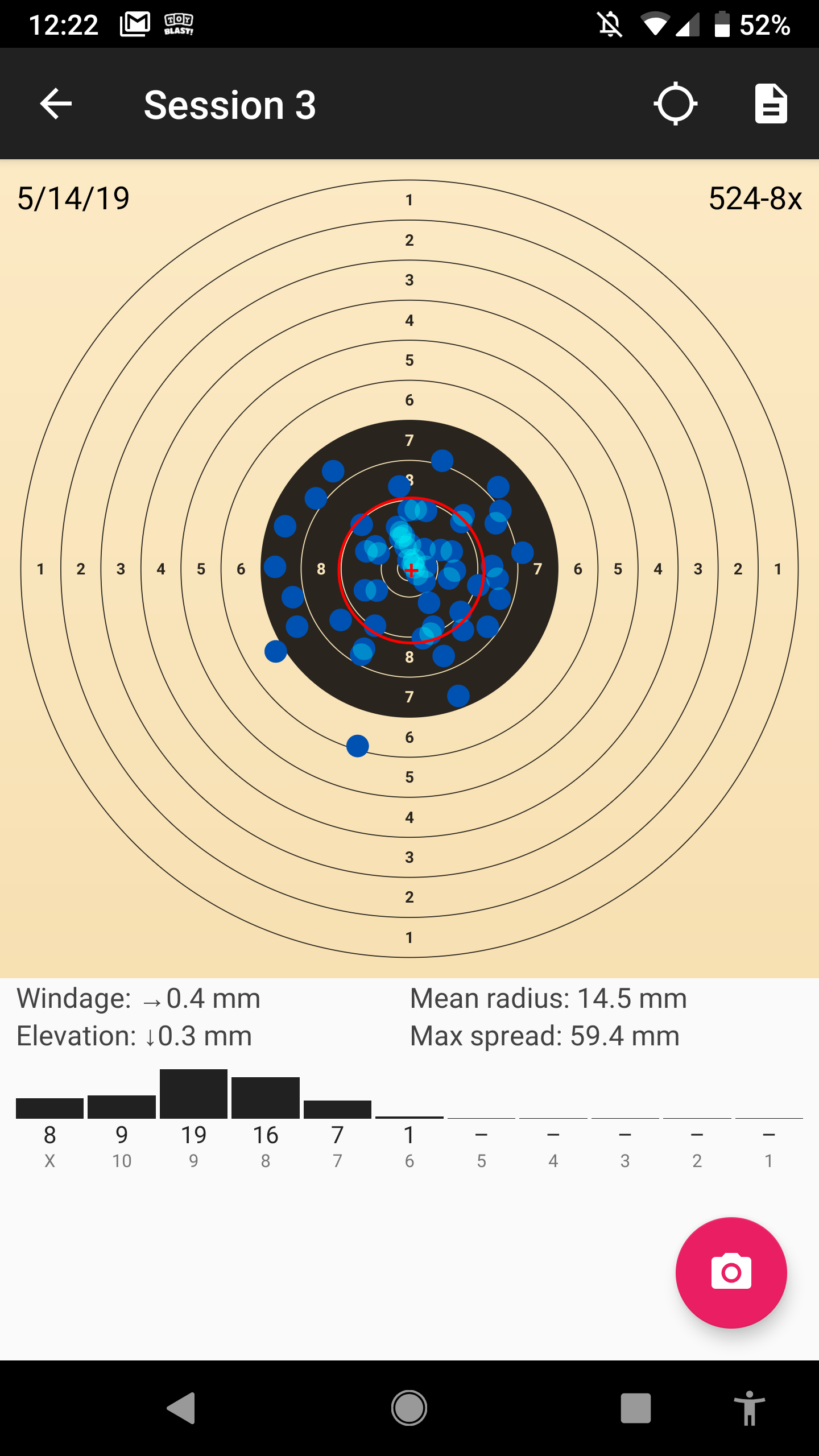
Task: Open the document notes icon
Action: (771, 104)
